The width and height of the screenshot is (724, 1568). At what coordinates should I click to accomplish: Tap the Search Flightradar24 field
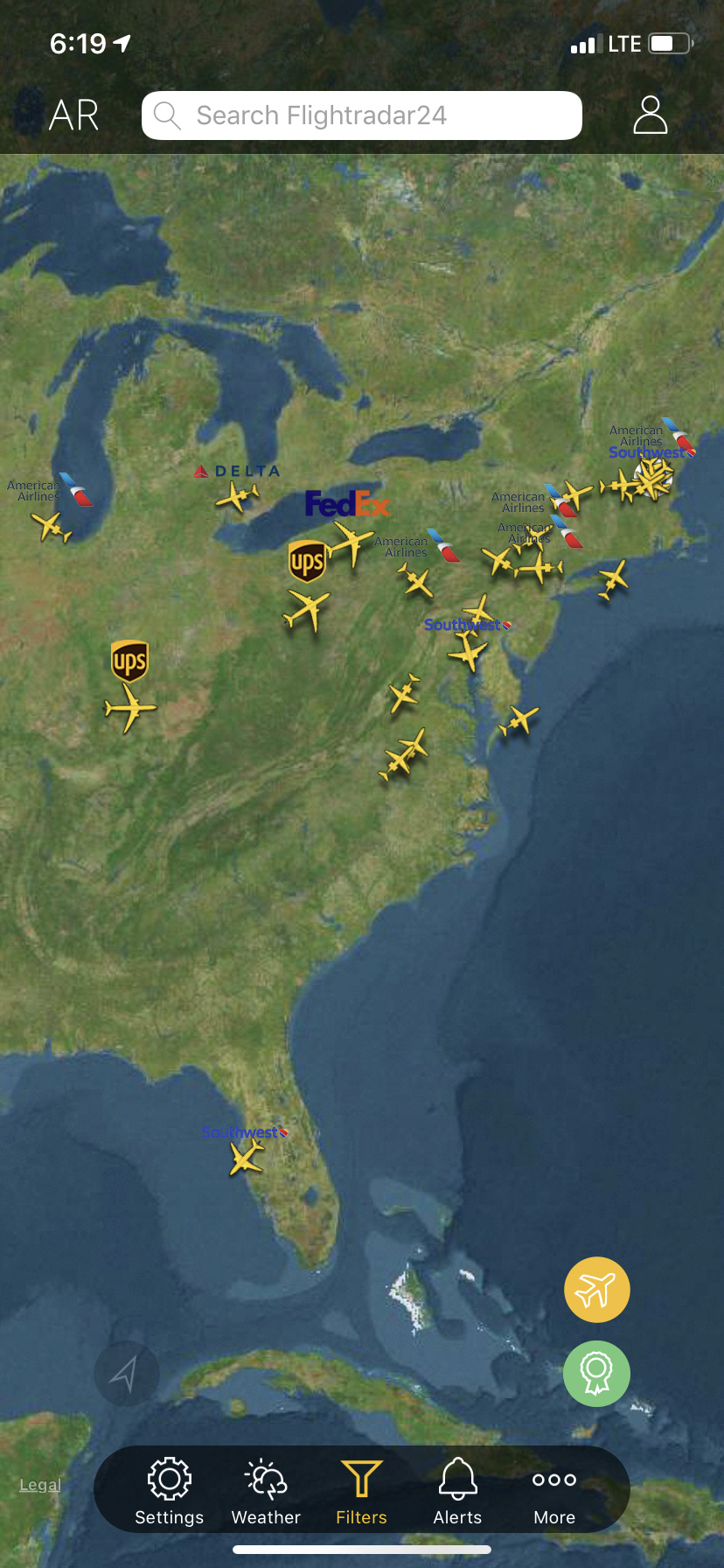(x=362, y=115)
